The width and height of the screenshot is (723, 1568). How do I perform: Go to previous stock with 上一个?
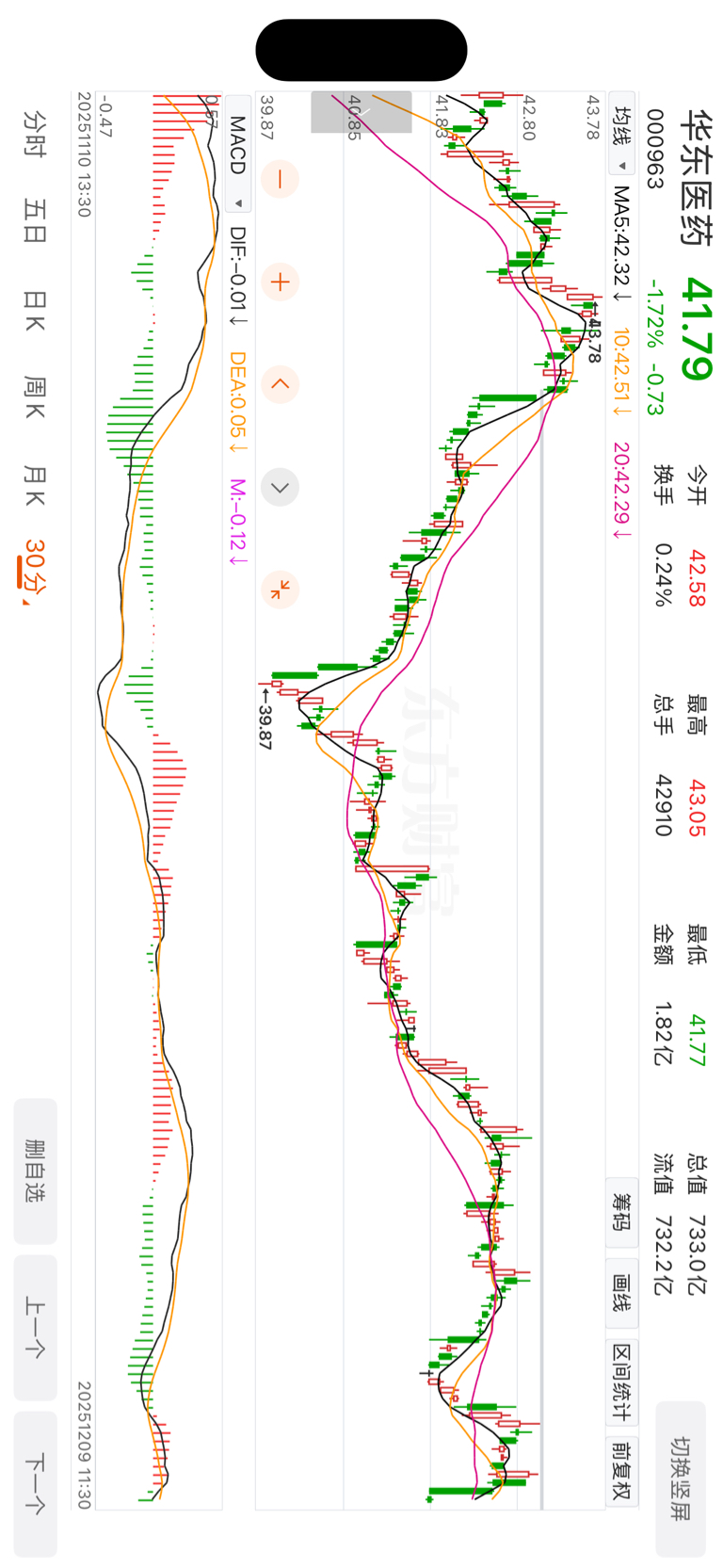point(36,1327)
